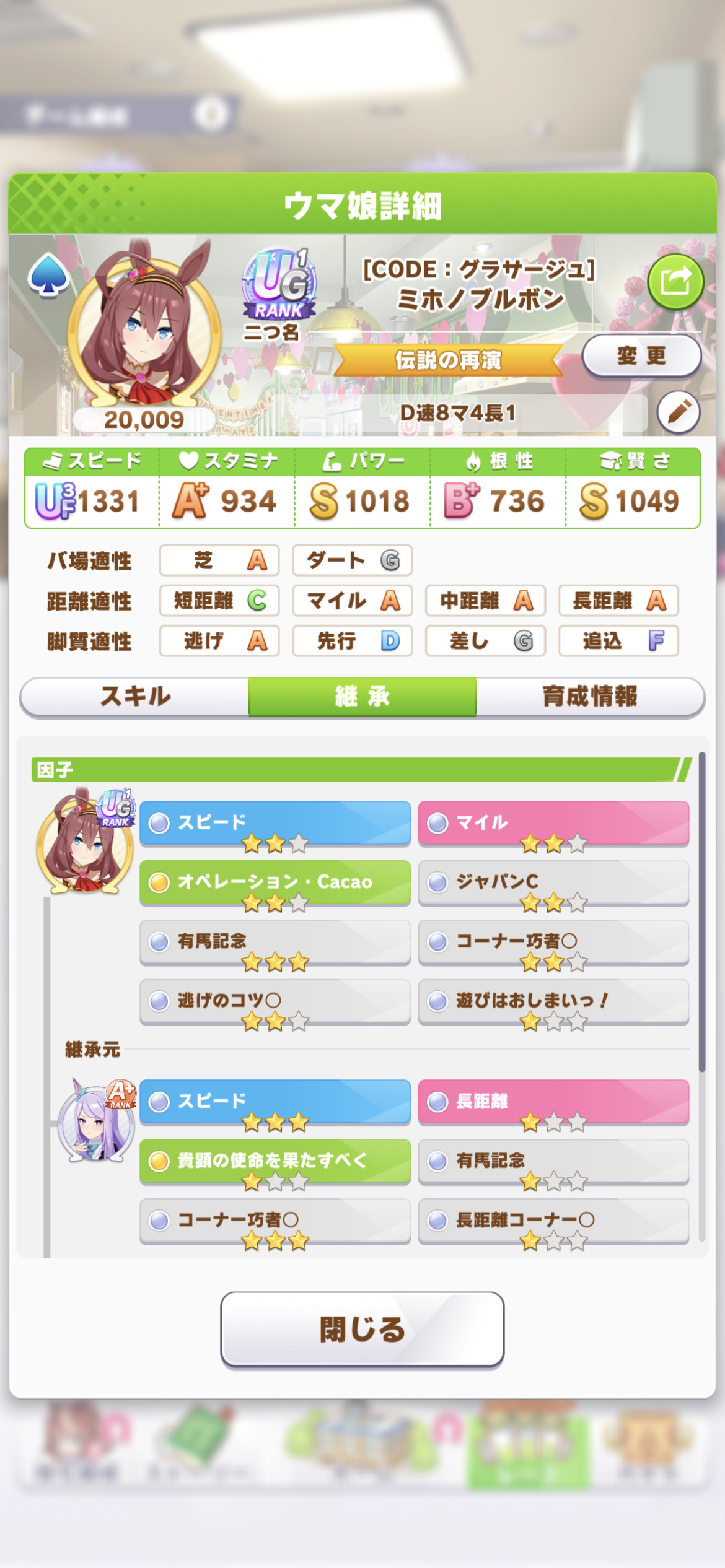Tap the ジャパンC factor

(x=553, y=882)
